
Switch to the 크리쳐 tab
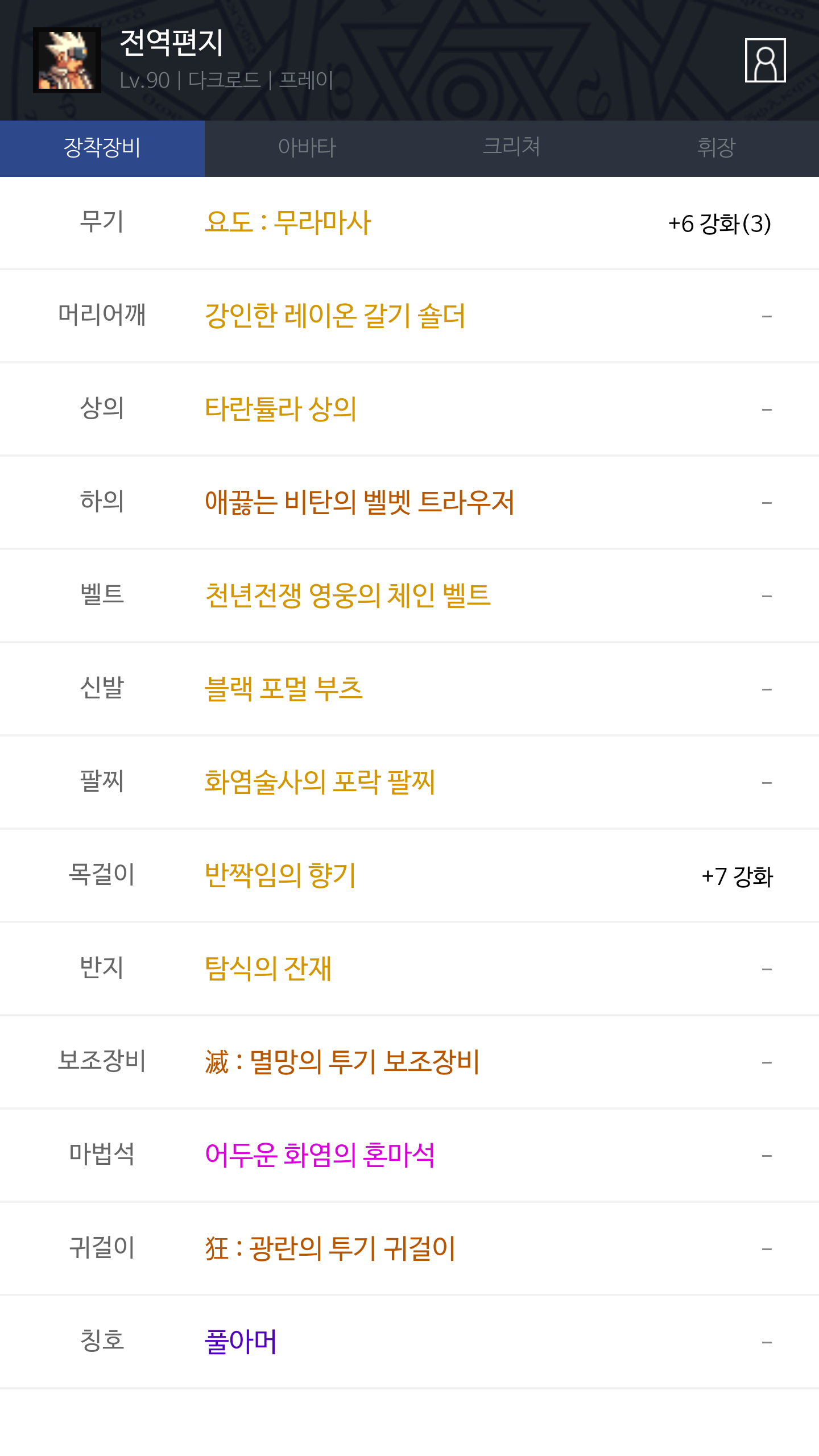512,148
